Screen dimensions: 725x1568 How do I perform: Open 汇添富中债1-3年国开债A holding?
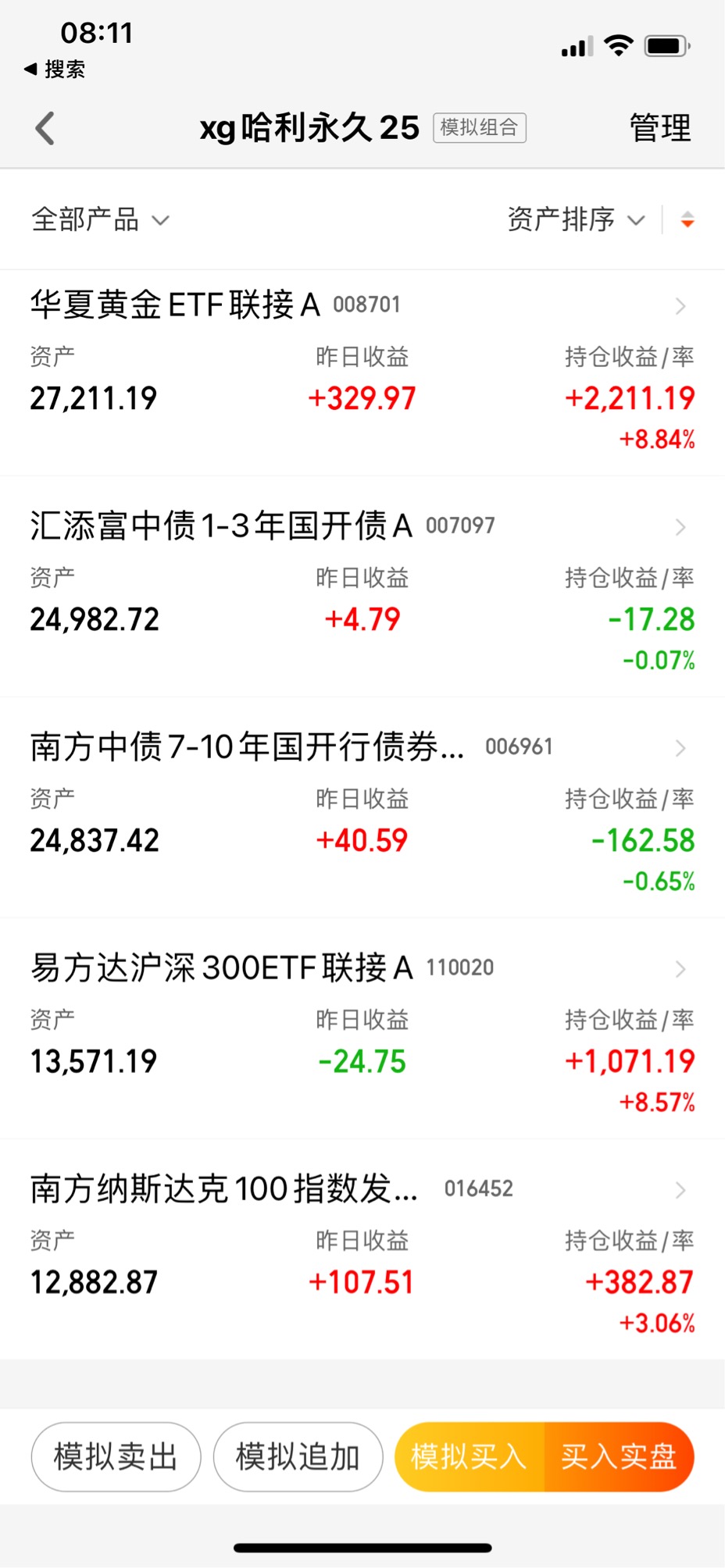tap(362, 586)
